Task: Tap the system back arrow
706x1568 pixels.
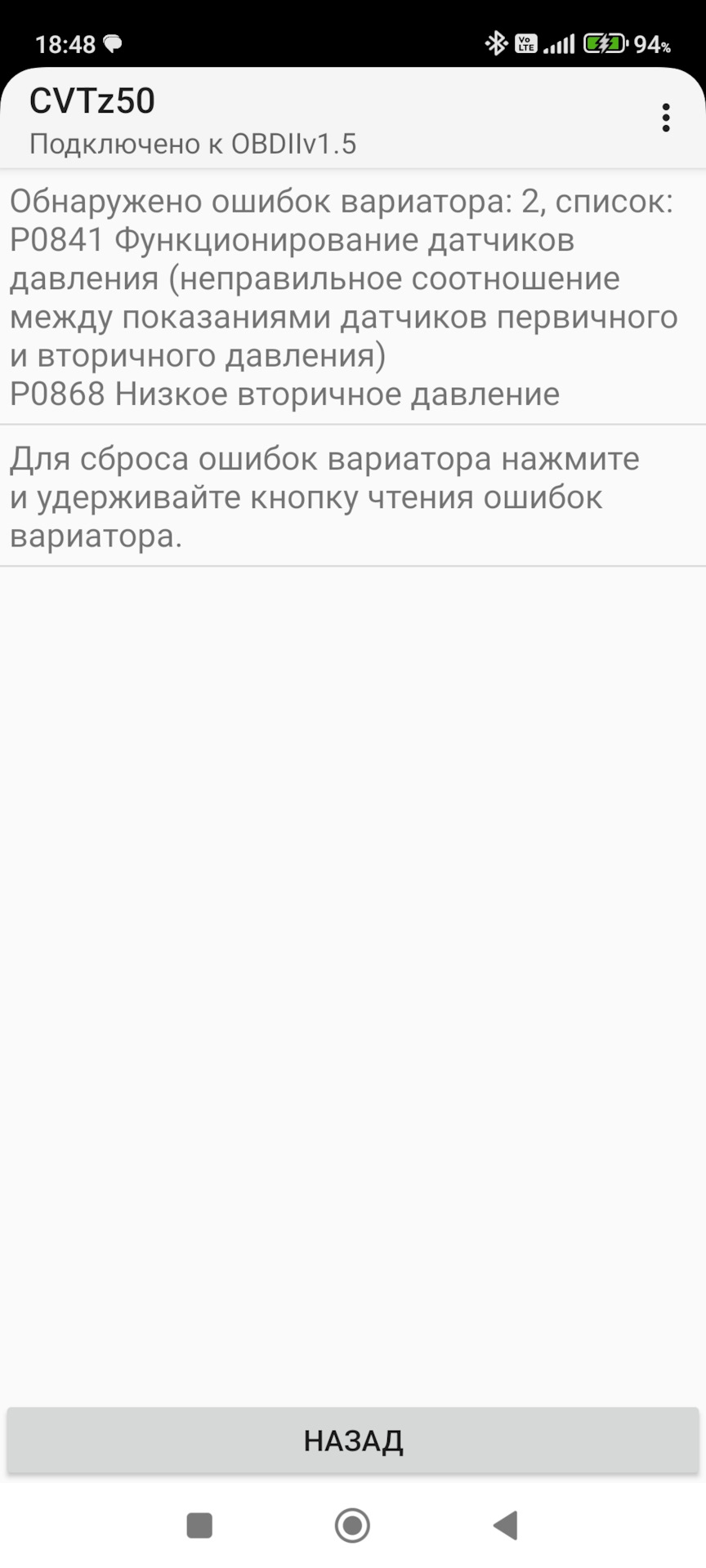Action: 506,1525
